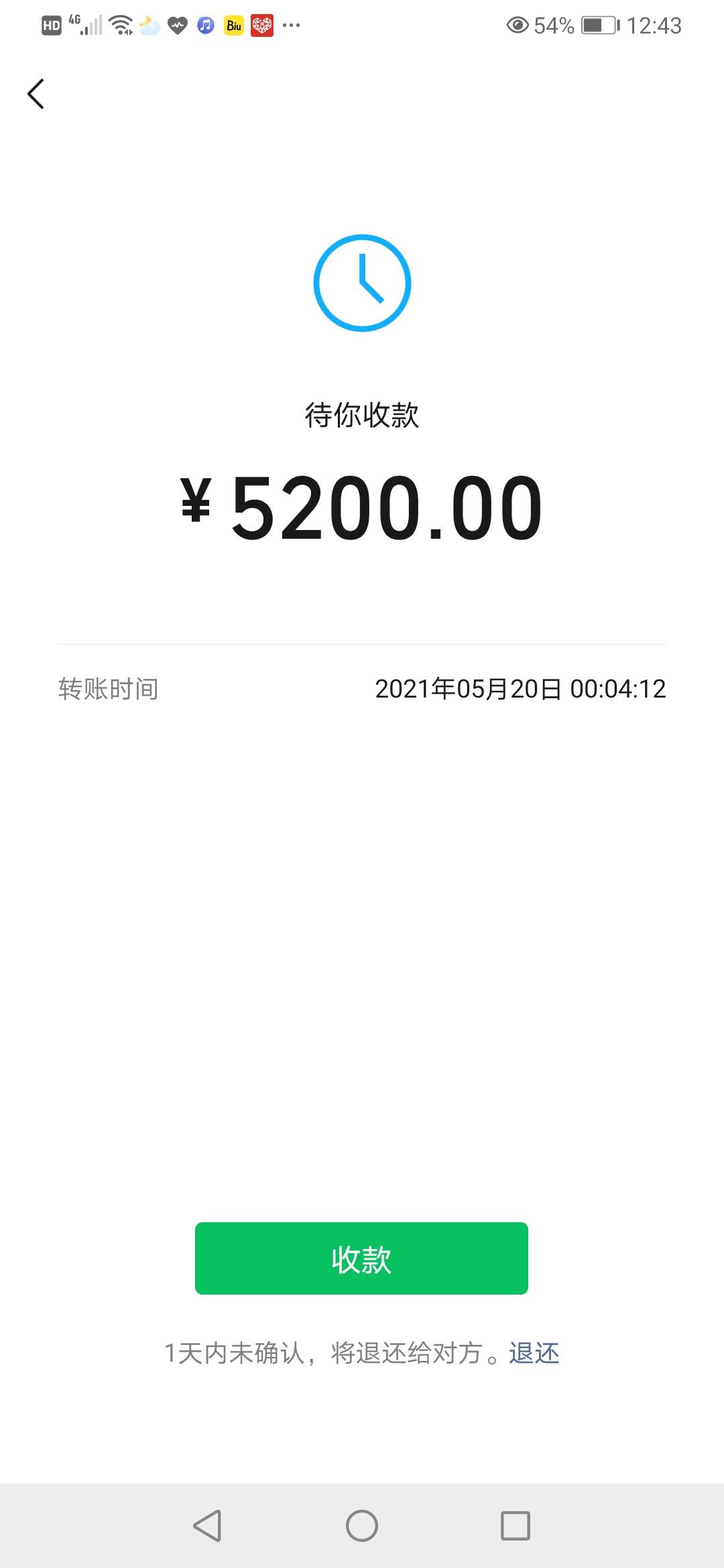The image size is (724, 1568).
Task: Tap the 转账时间 label row
Action: coord(107,689)
